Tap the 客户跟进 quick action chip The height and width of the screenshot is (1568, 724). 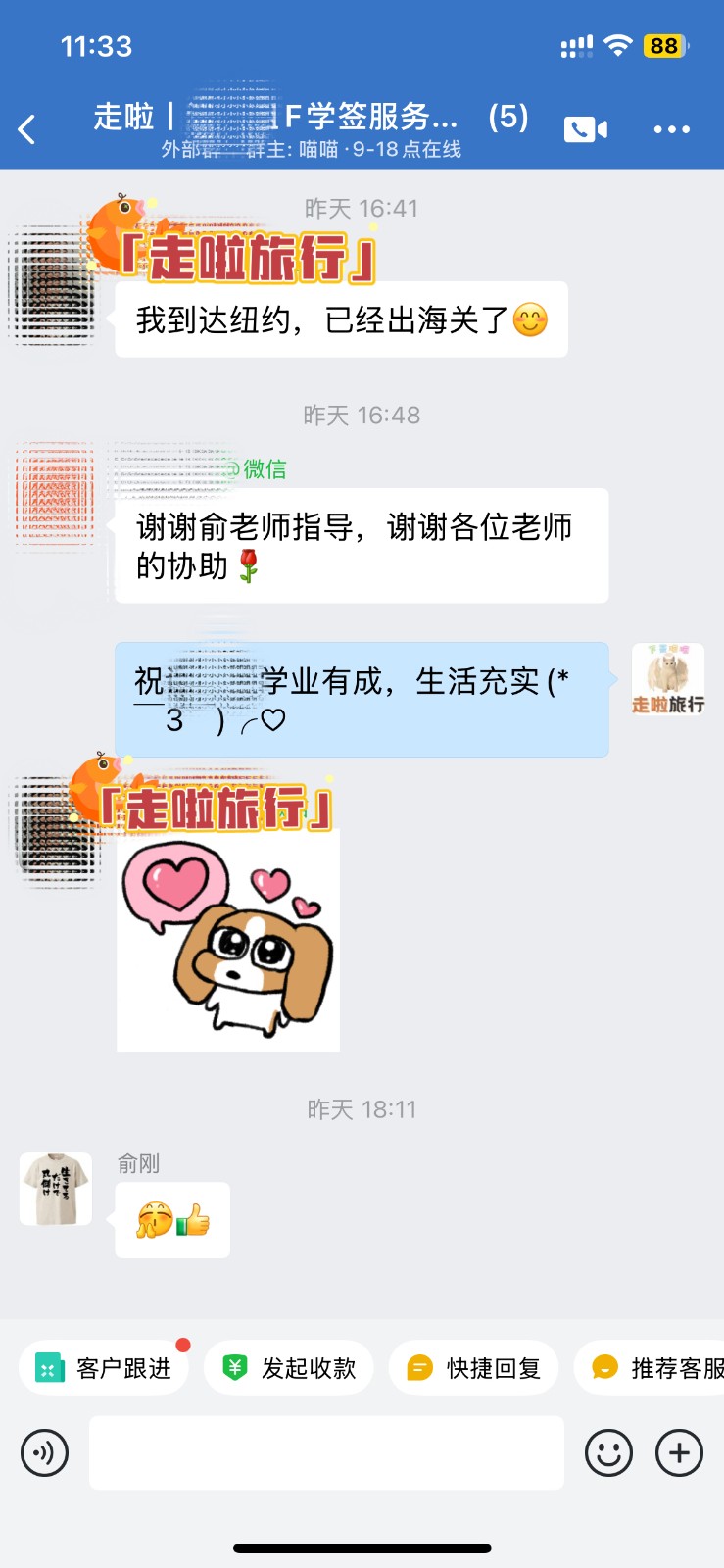[x=104, y=1367]
